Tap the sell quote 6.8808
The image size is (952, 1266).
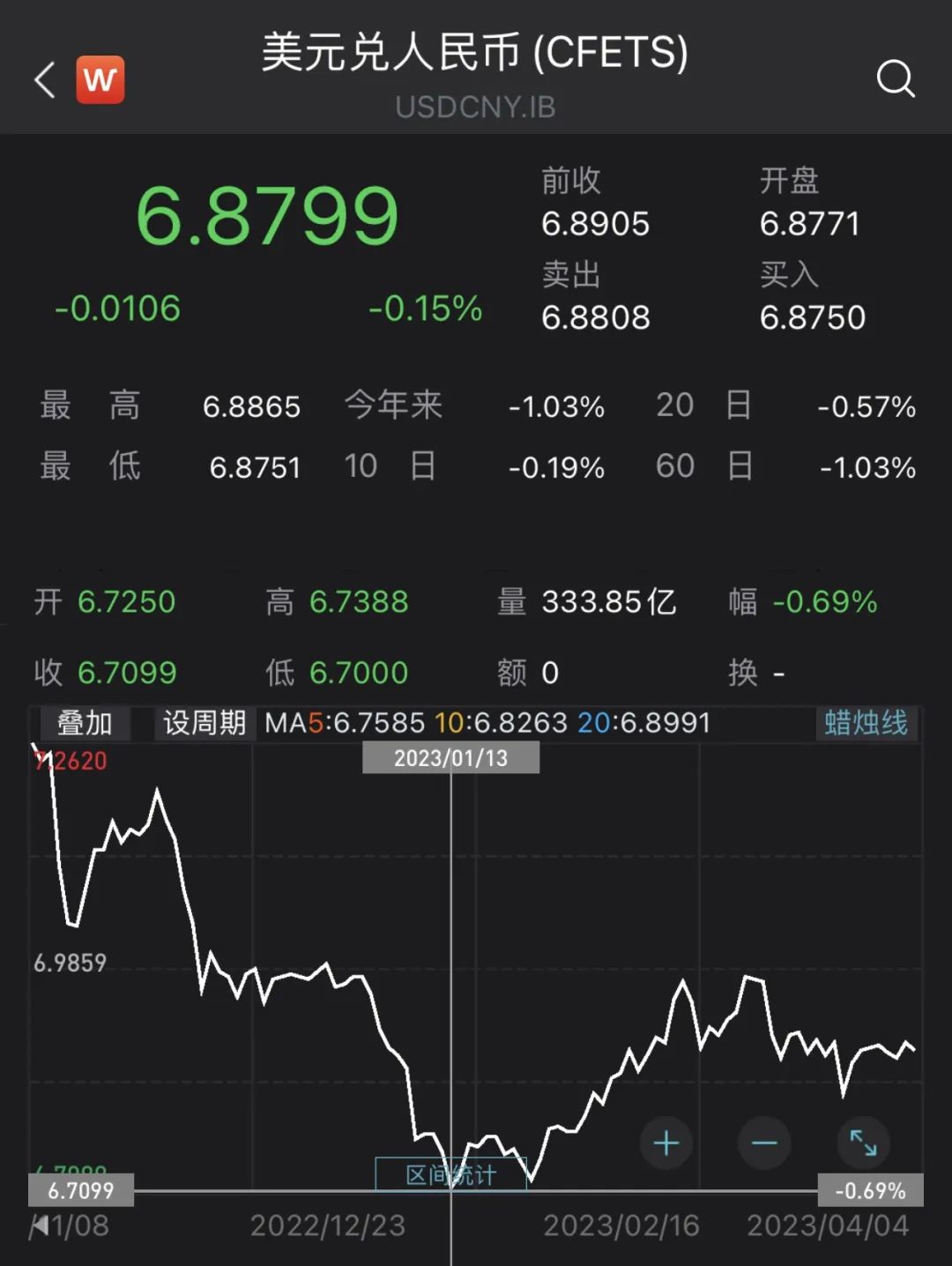tap(595, 318)
